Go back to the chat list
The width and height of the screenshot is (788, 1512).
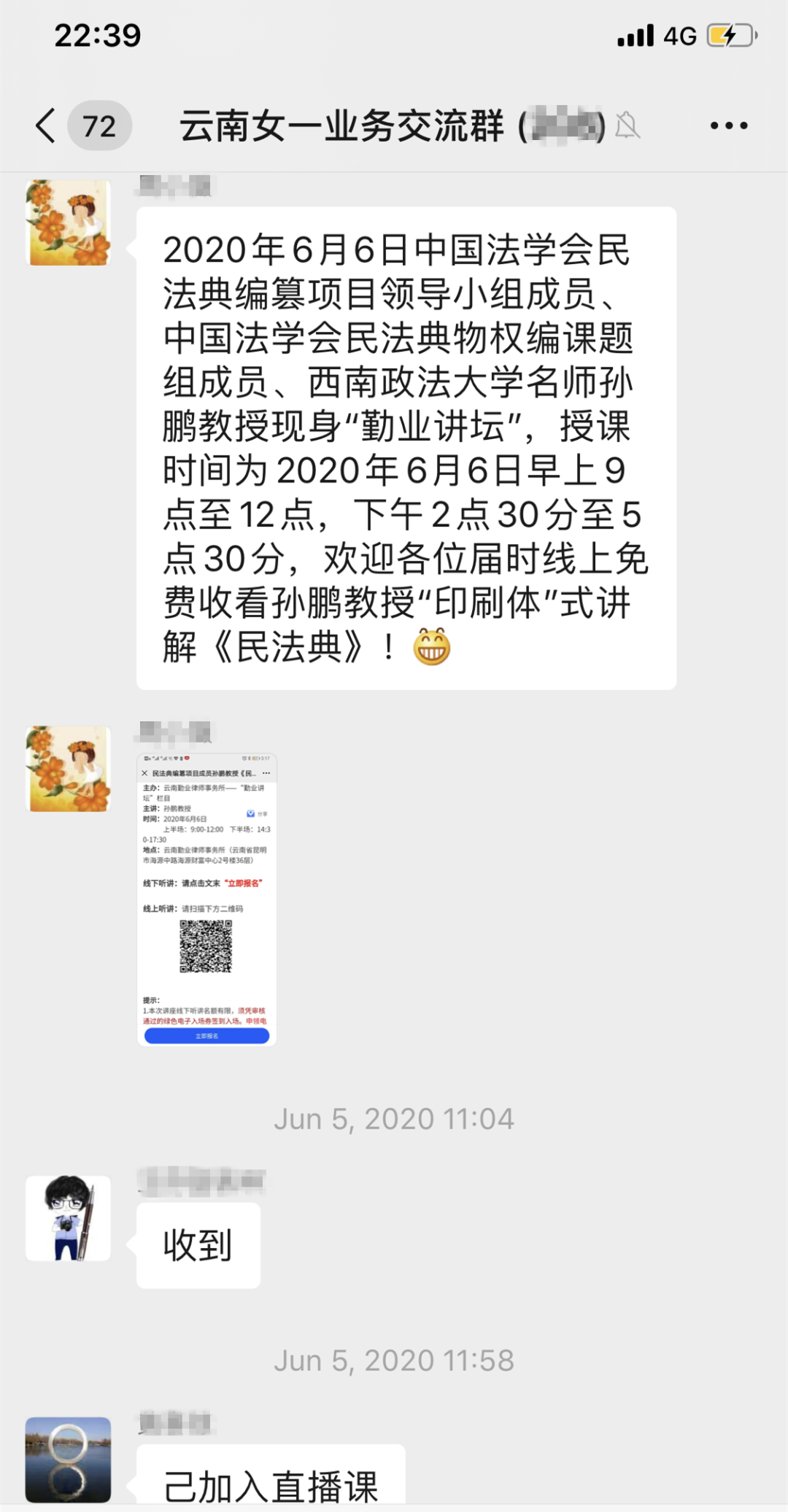coord(47,125)
